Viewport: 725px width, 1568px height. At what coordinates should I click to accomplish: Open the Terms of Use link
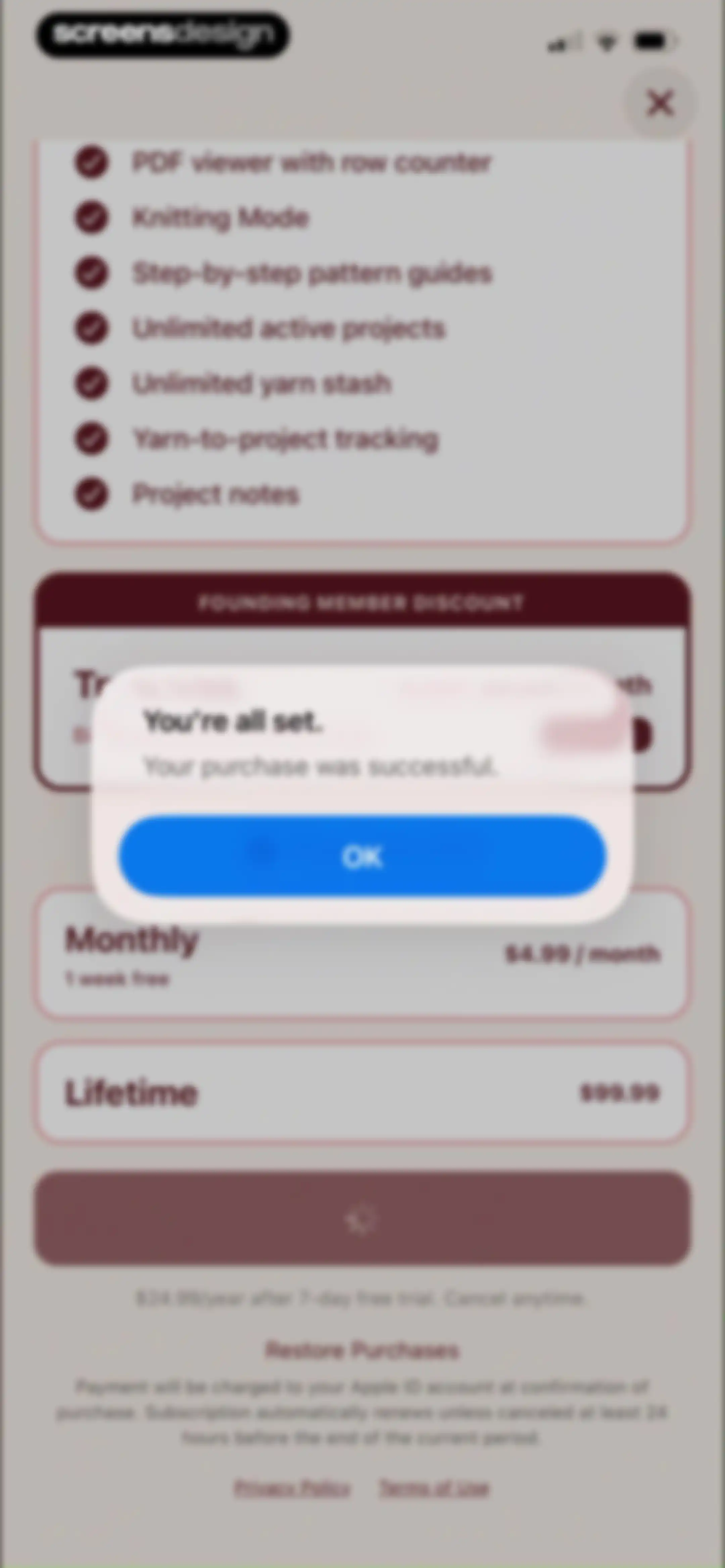coord(434,1488)
